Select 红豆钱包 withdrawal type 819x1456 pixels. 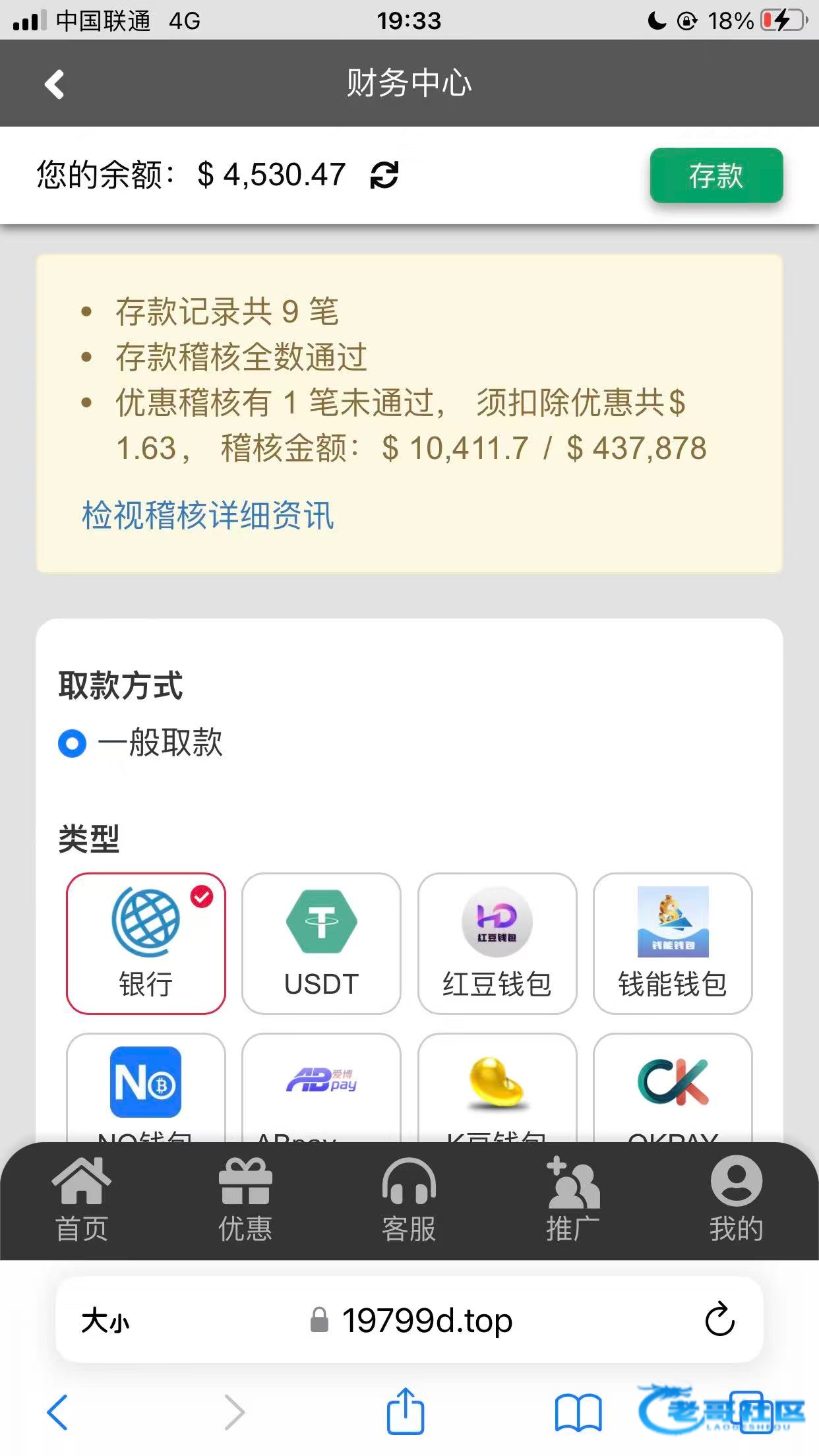click(497, 943)
